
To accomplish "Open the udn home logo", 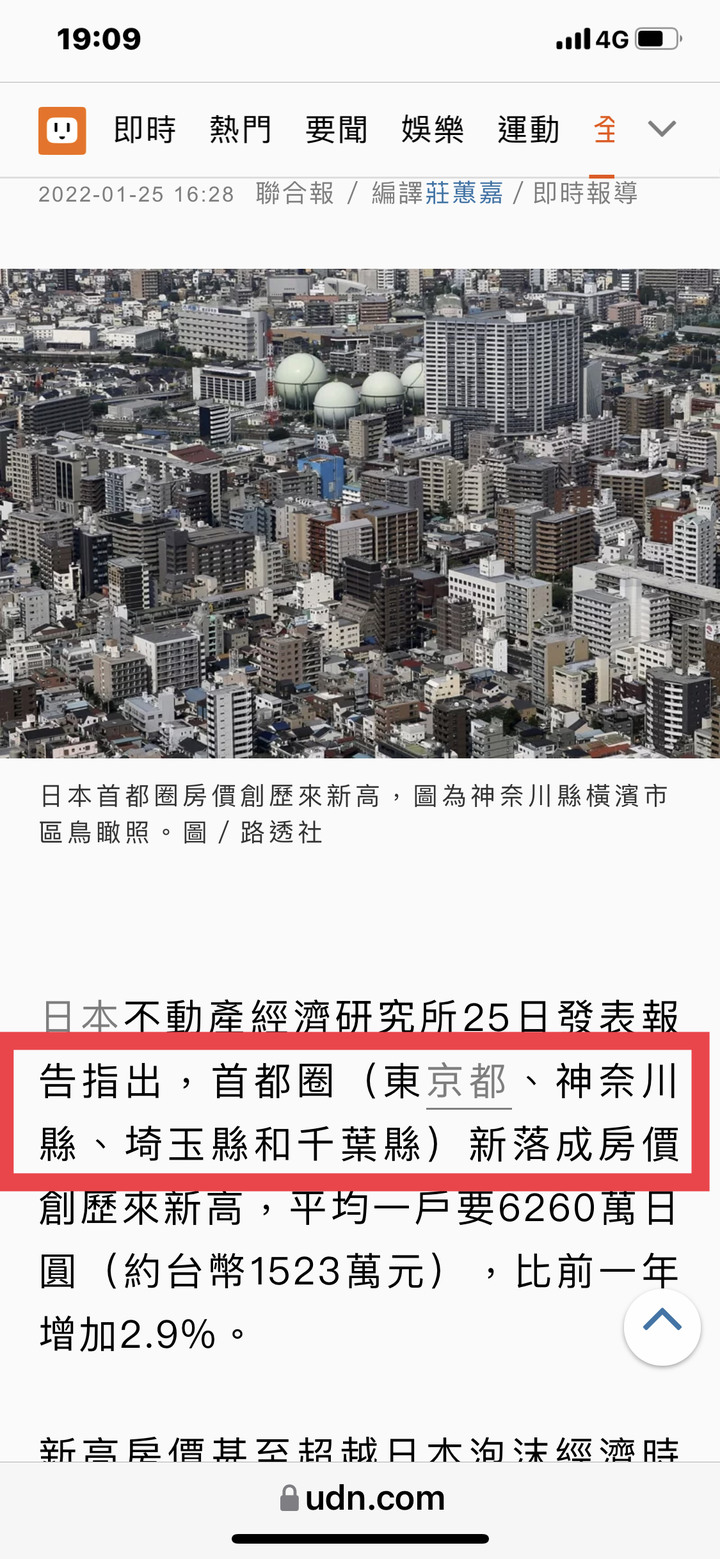I will point(62,130).
